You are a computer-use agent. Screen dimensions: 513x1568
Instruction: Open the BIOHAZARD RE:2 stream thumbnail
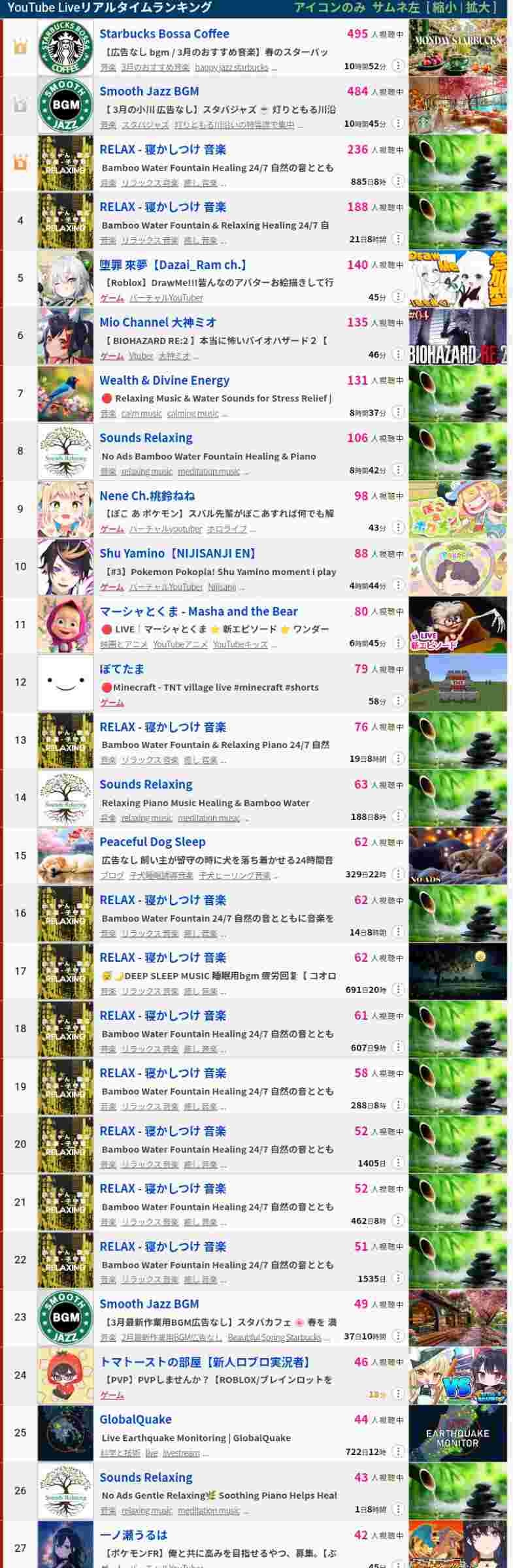pyautogui.click(x=457, y=336)
